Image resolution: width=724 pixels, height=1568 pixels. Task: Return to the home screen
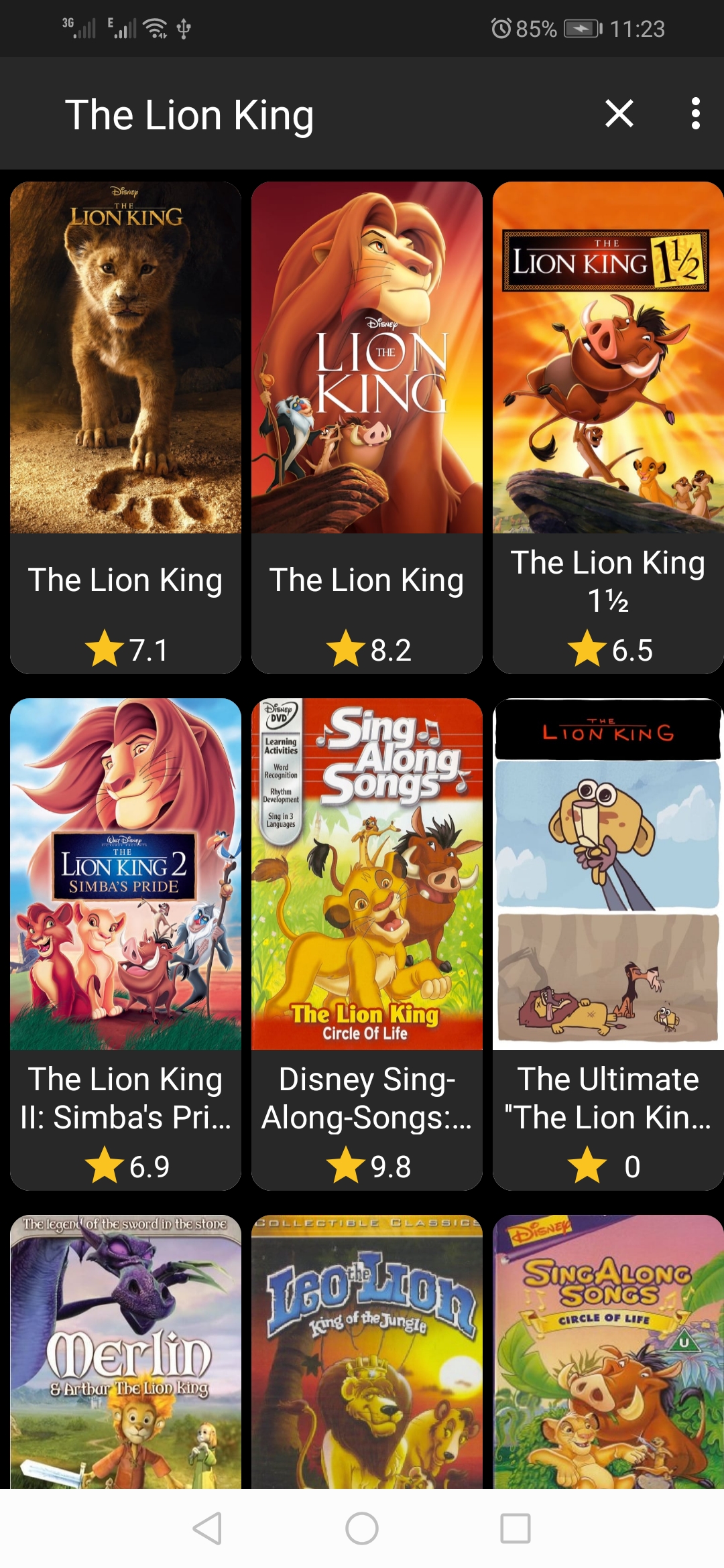[362, 1528]
